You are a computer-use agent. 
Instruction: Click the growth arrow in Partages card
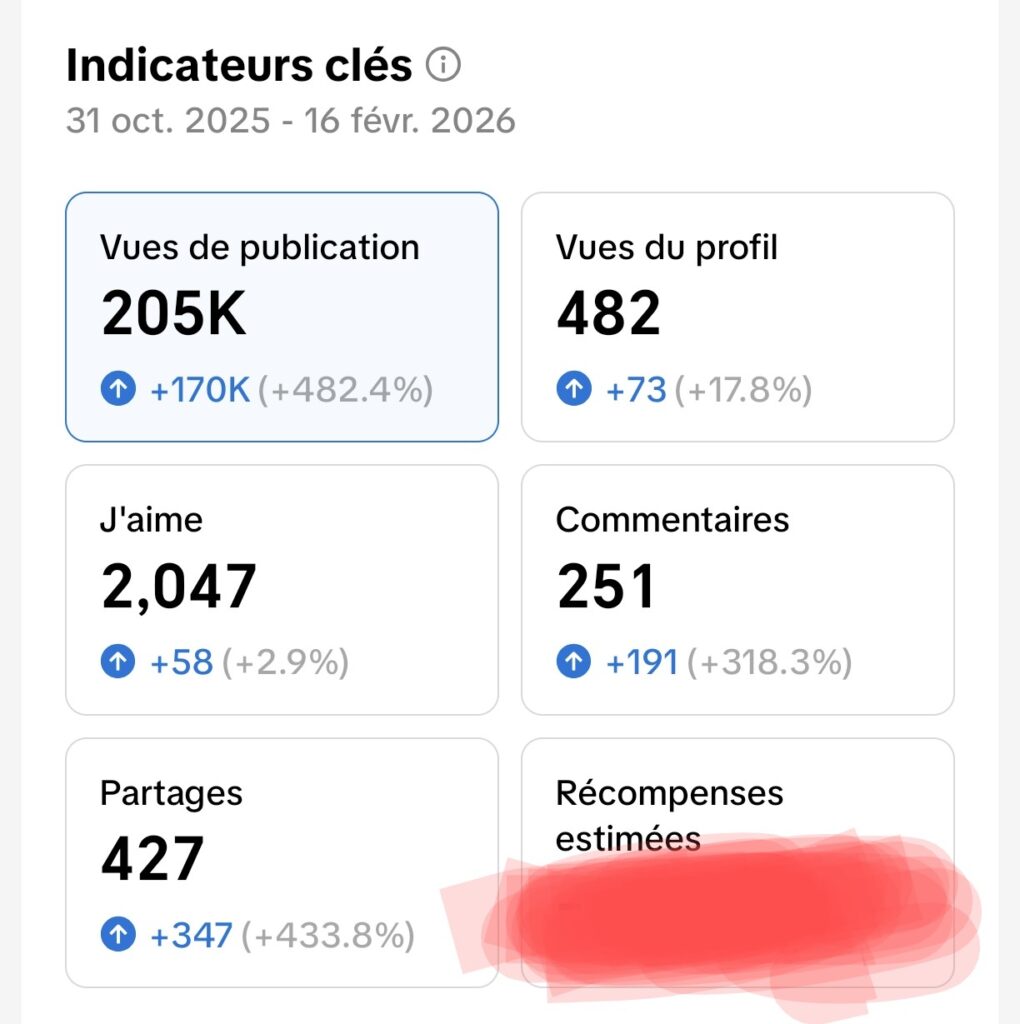[118, 935]
